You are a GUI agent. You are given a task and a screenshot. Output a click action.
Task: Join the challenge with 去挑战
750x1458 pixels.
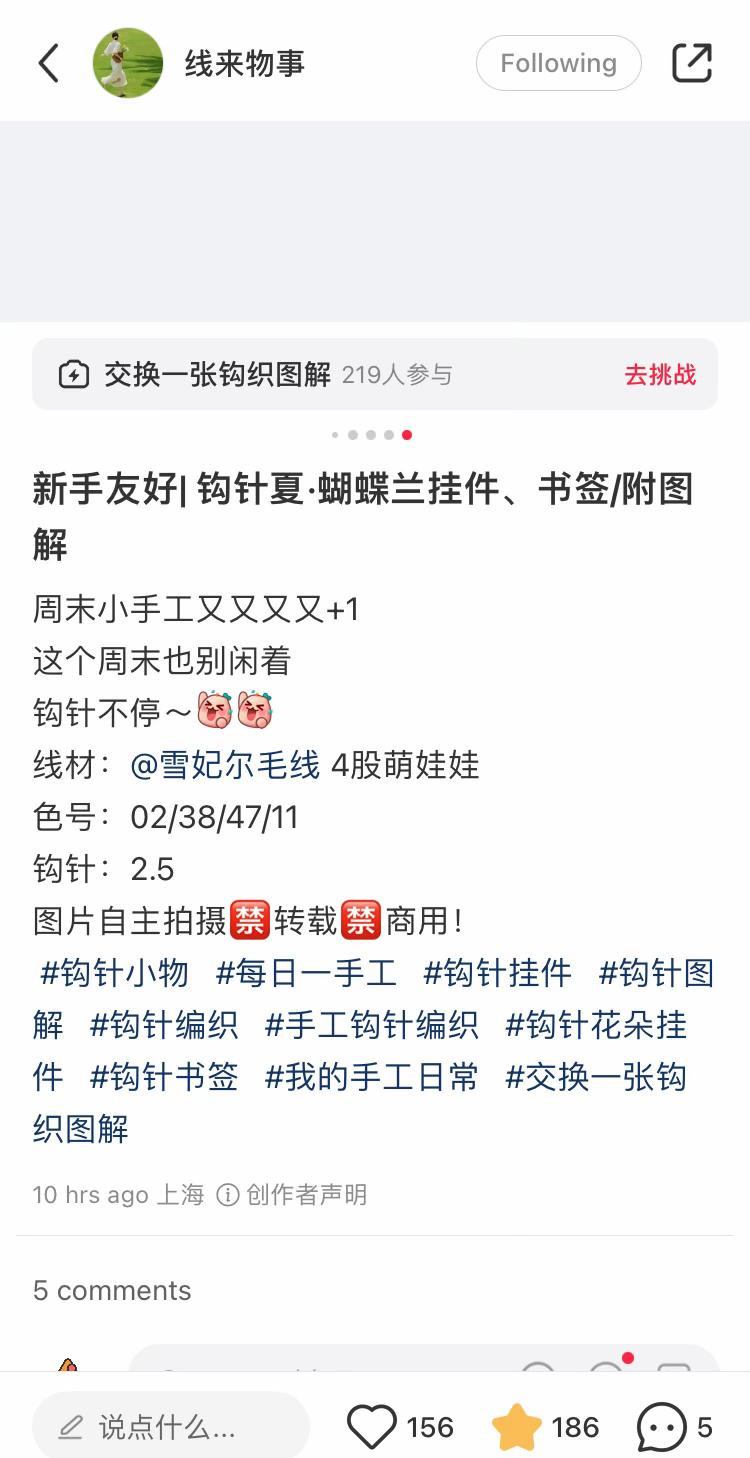[660, 375]
